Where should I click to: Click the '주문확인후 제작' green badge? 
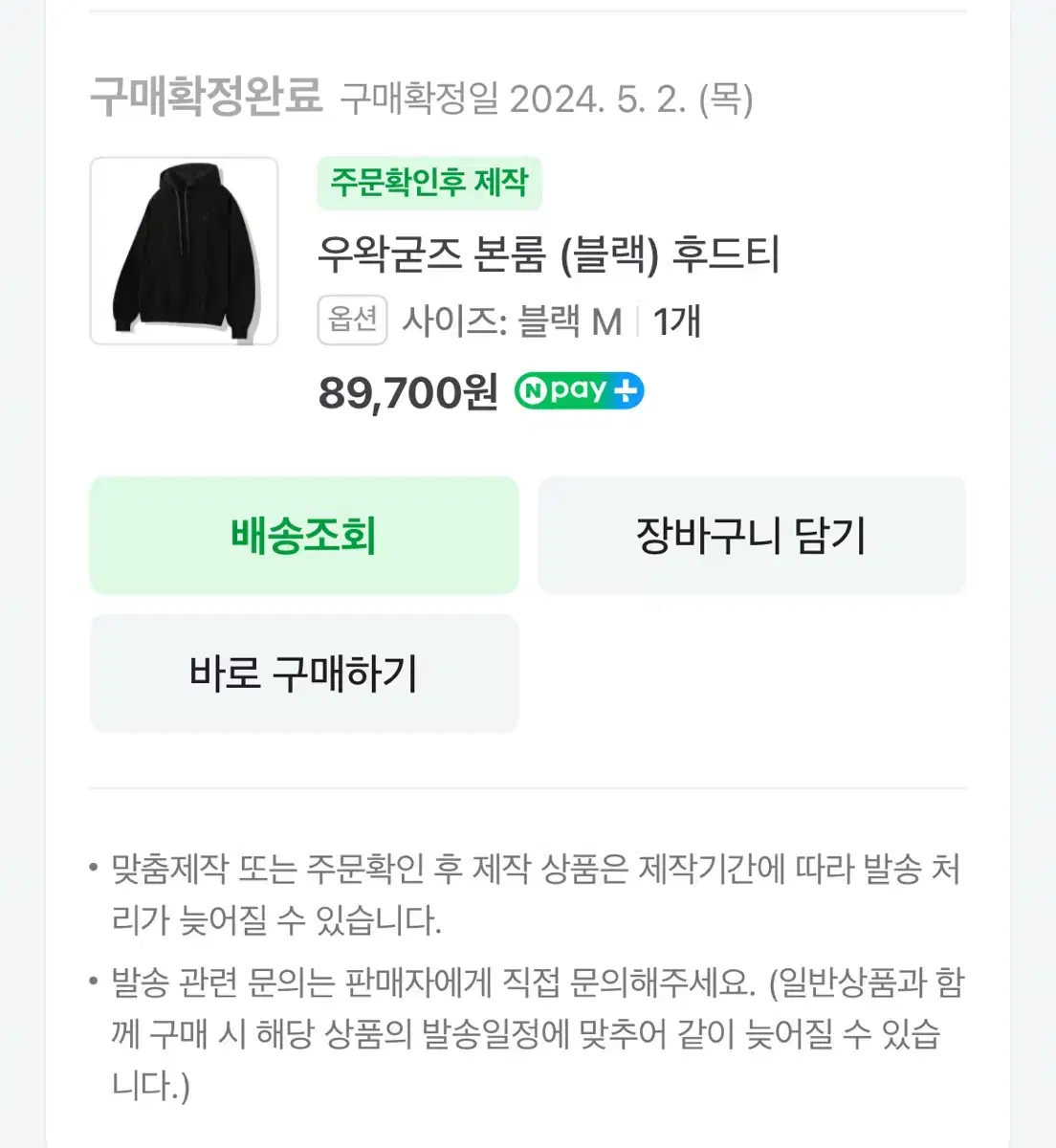tap(429, 184)
